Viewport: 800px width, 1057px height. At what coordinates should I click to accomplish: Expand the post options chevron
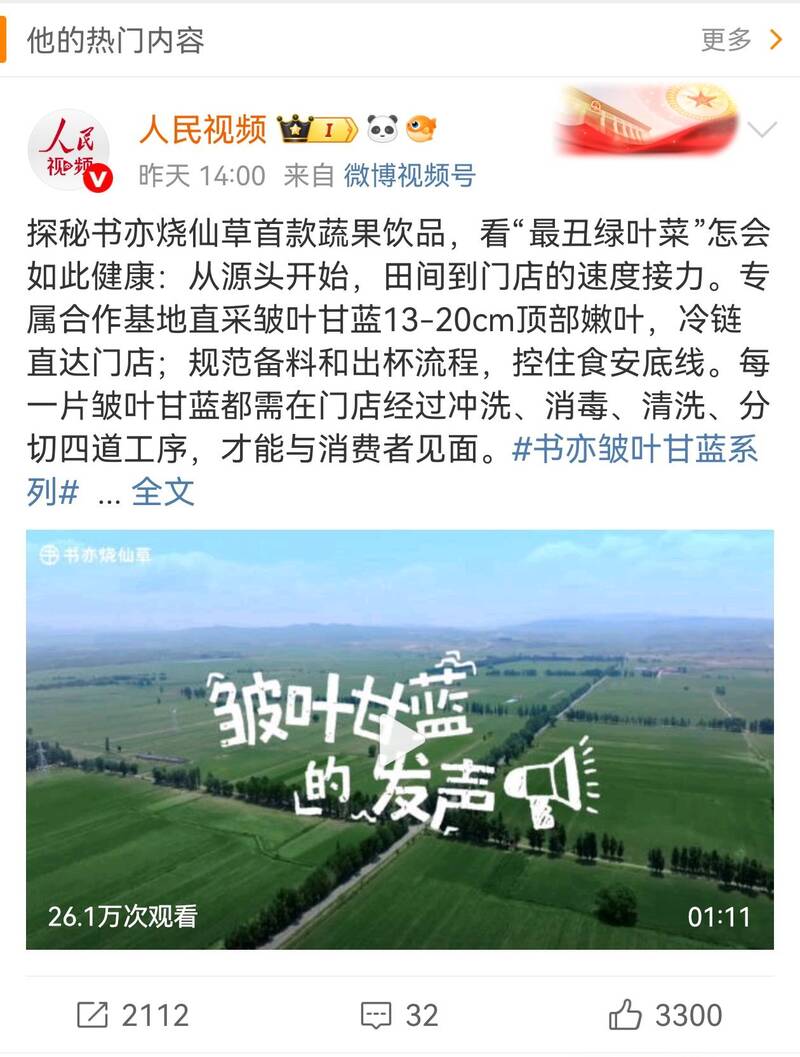tap(762, 131)
